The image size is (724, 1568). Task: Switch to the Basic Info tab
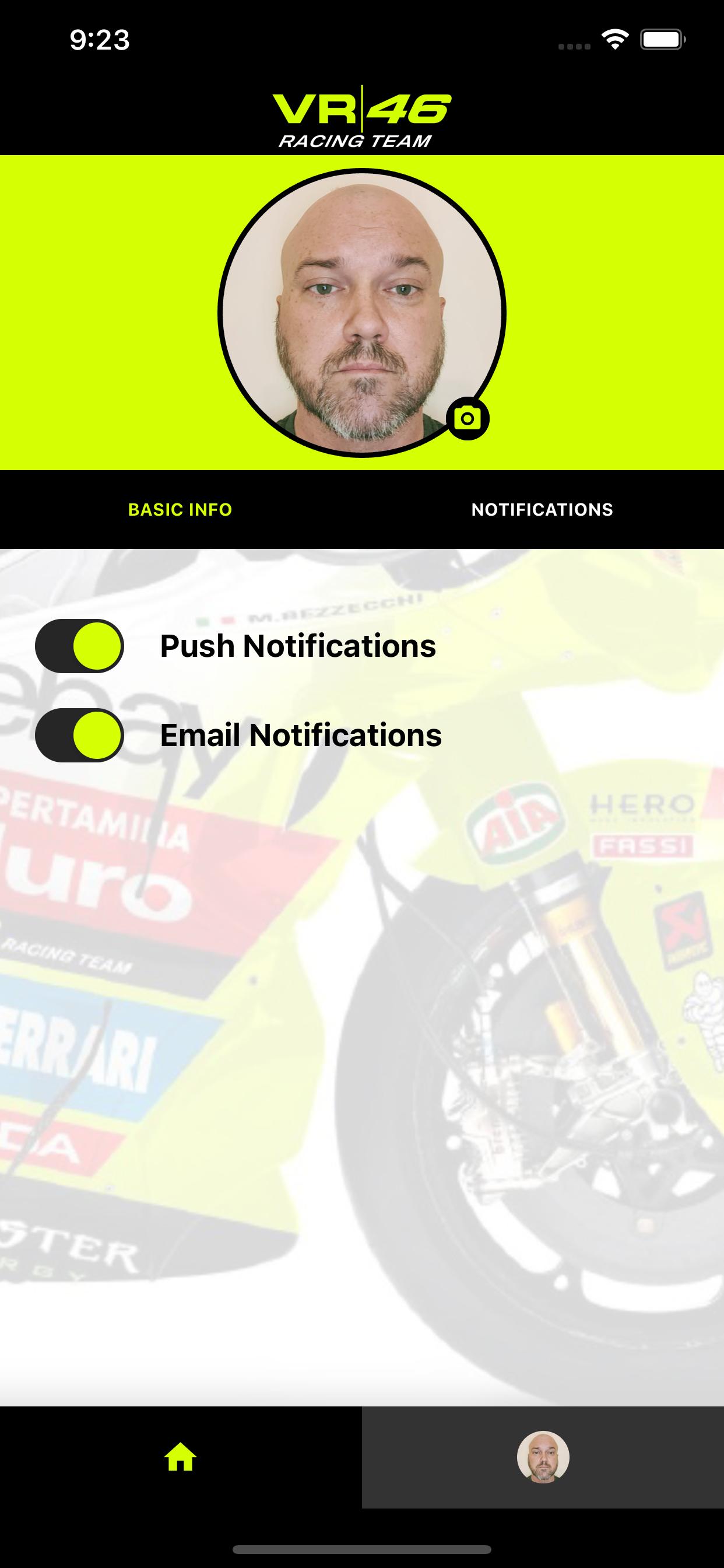click(180, 509)
